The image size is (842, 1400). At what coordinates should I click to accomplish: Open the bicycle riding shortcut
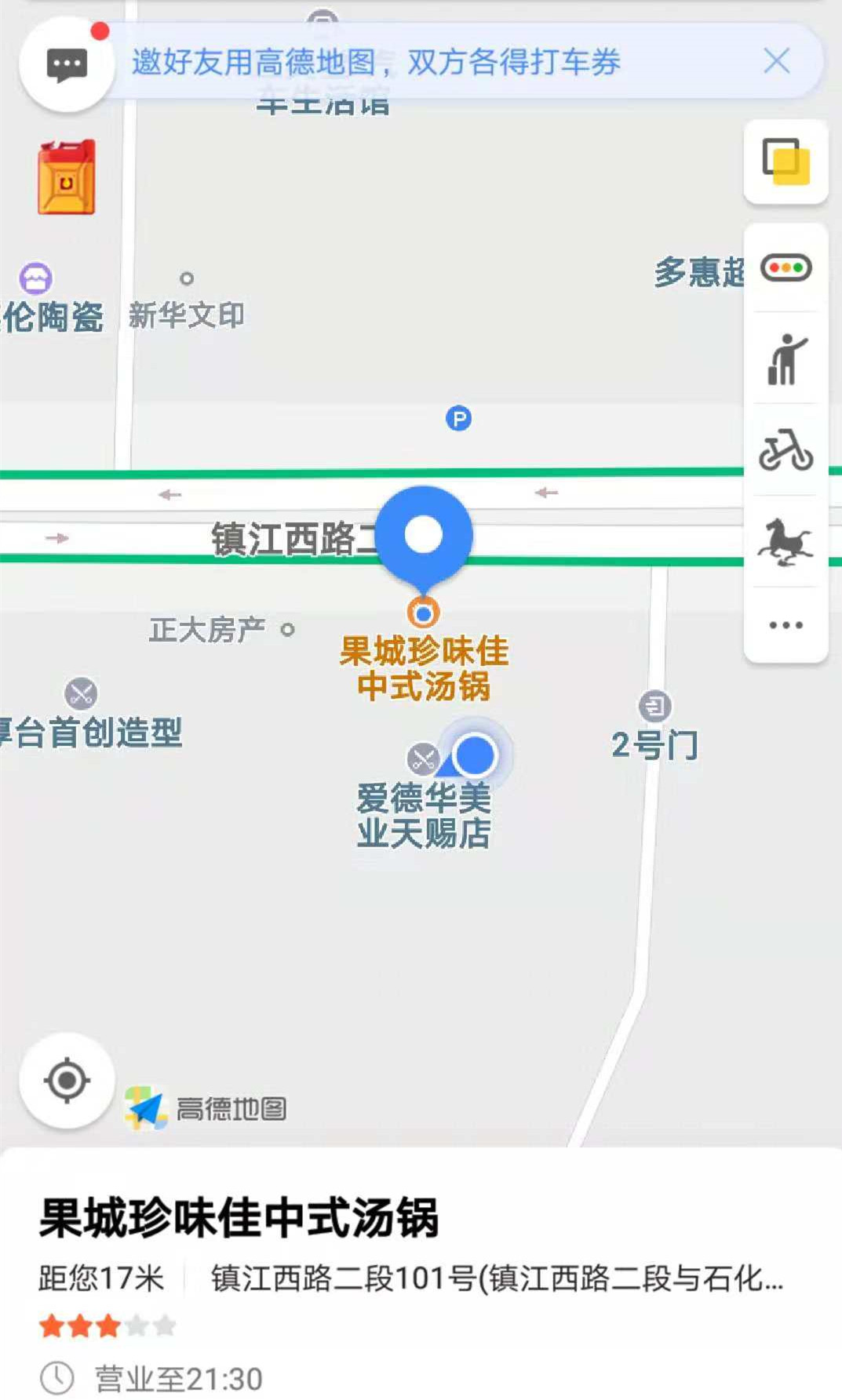click(786, 450)
